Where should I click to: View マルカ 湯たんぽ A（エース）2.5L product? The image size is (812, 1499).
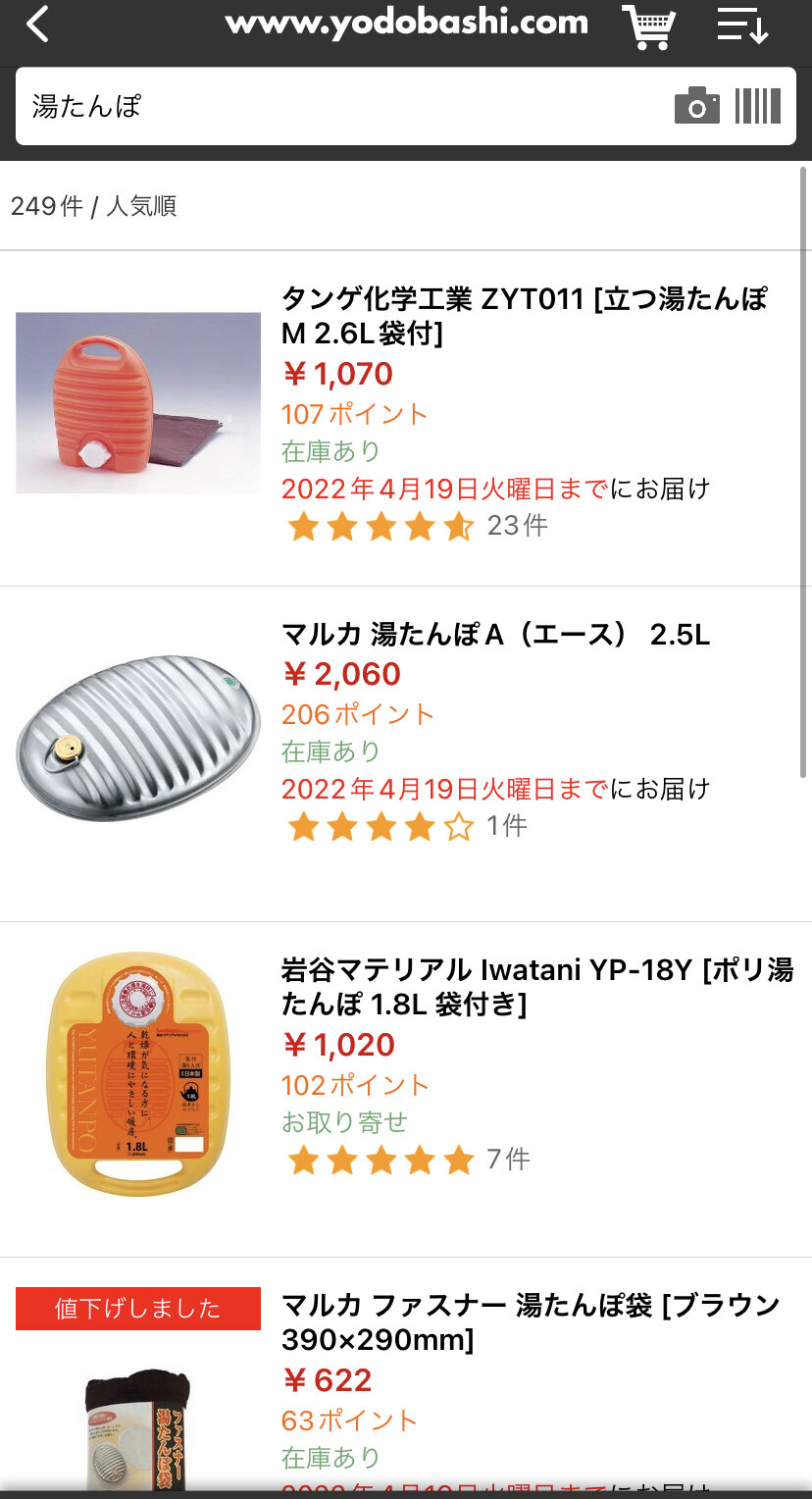(495, 635)
